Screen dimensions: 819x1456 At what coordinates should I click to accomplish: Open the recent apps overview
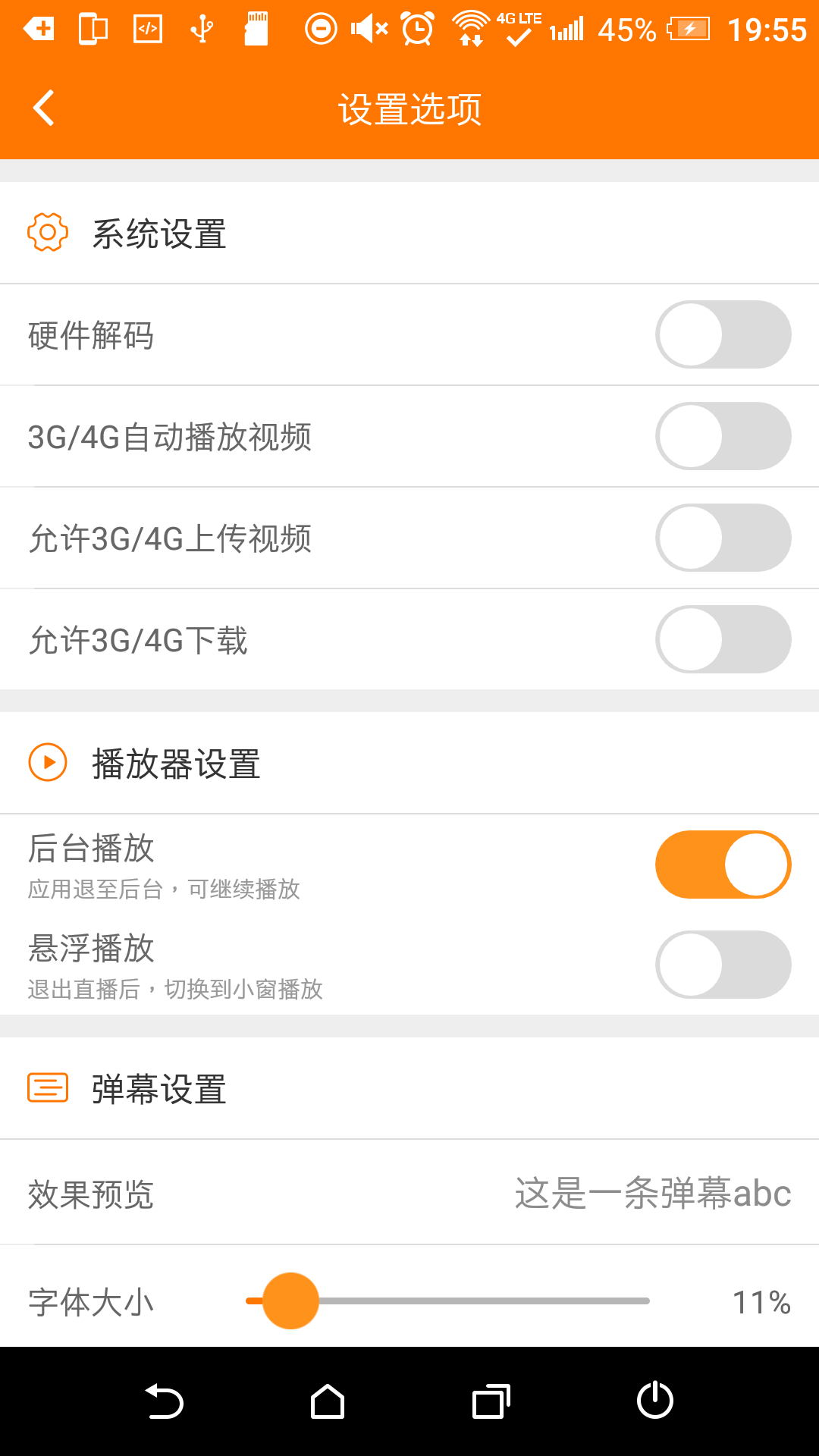click(491, 1401)
